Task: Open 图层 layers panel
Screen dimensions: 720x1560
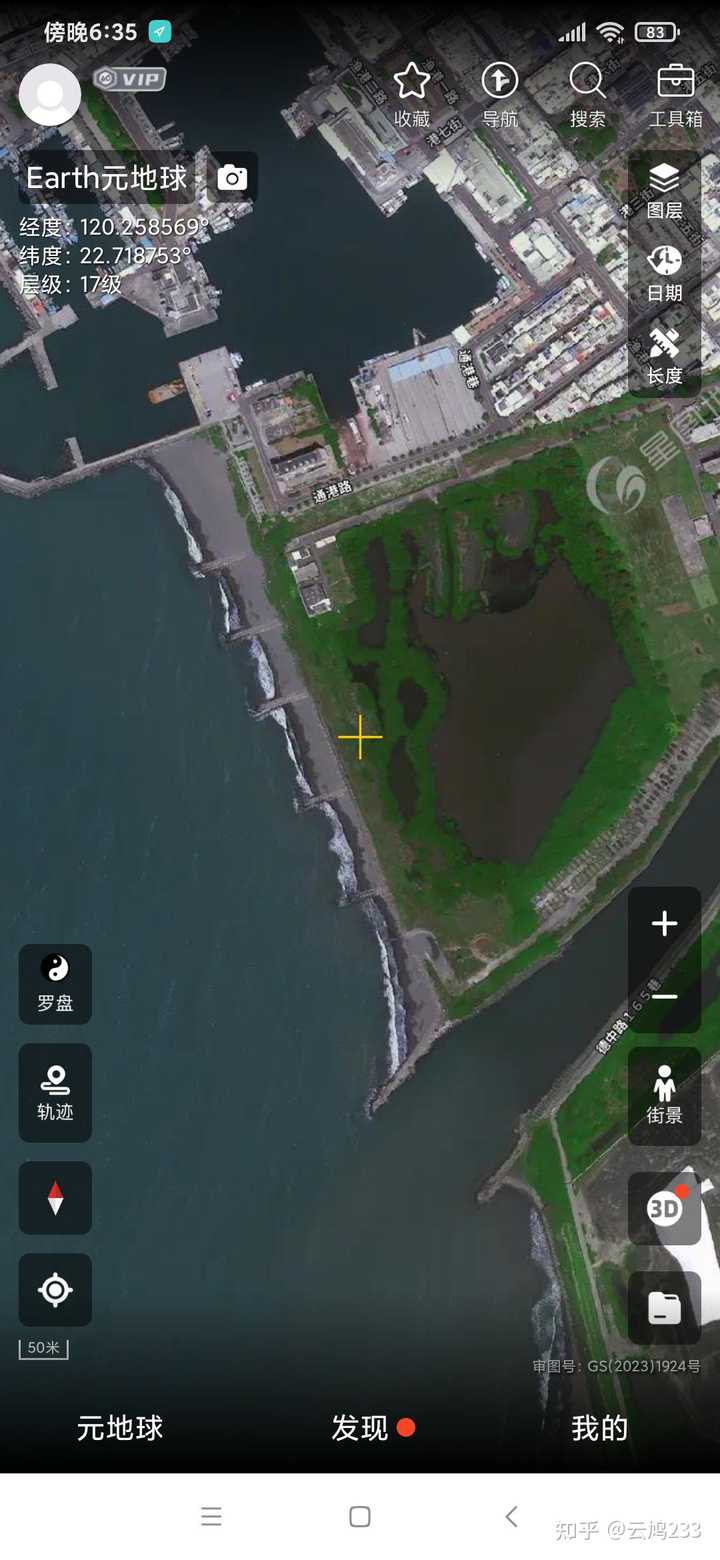Action: (x=664, y=191)
